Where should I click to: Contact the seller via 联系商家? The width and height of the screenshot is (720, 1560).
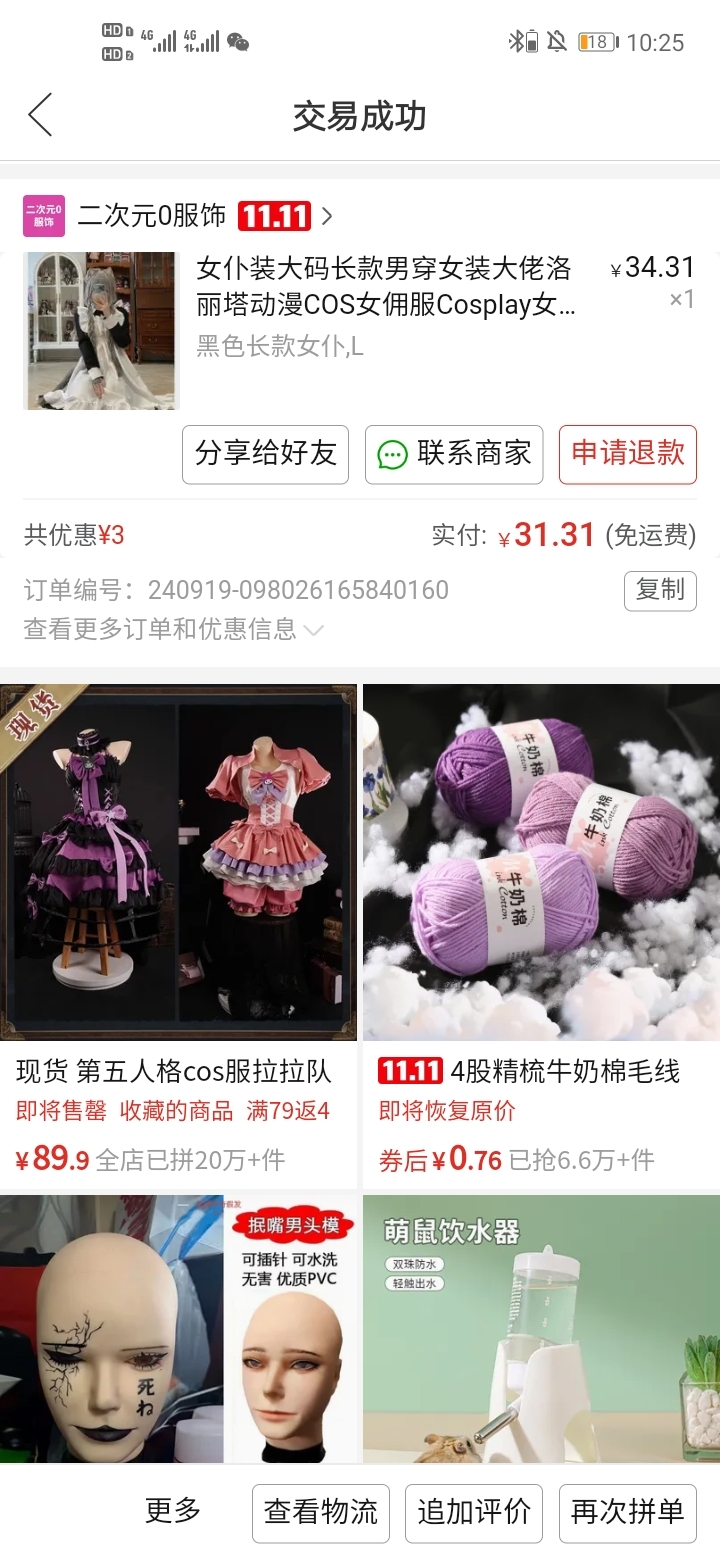(454, 454)
